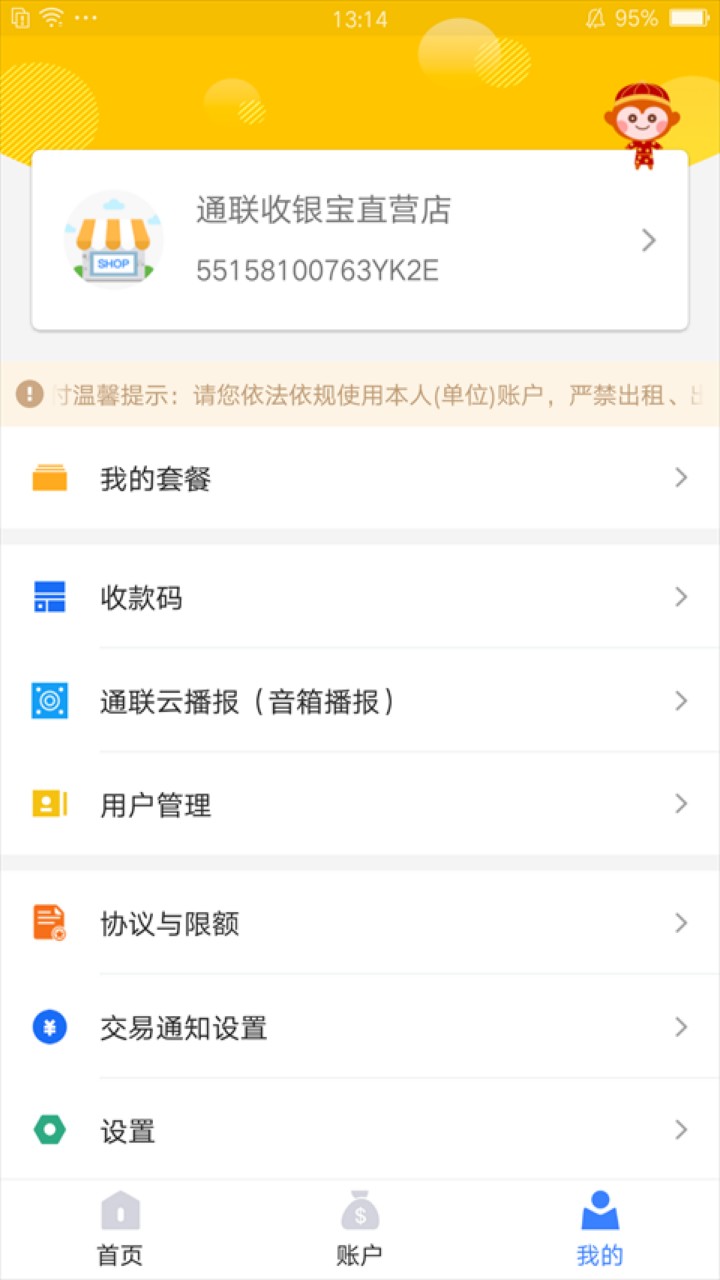Open the 我的套餐 package icon
Screen dimensions: 720x1280
pyautogui.click(x=49, y=479)
